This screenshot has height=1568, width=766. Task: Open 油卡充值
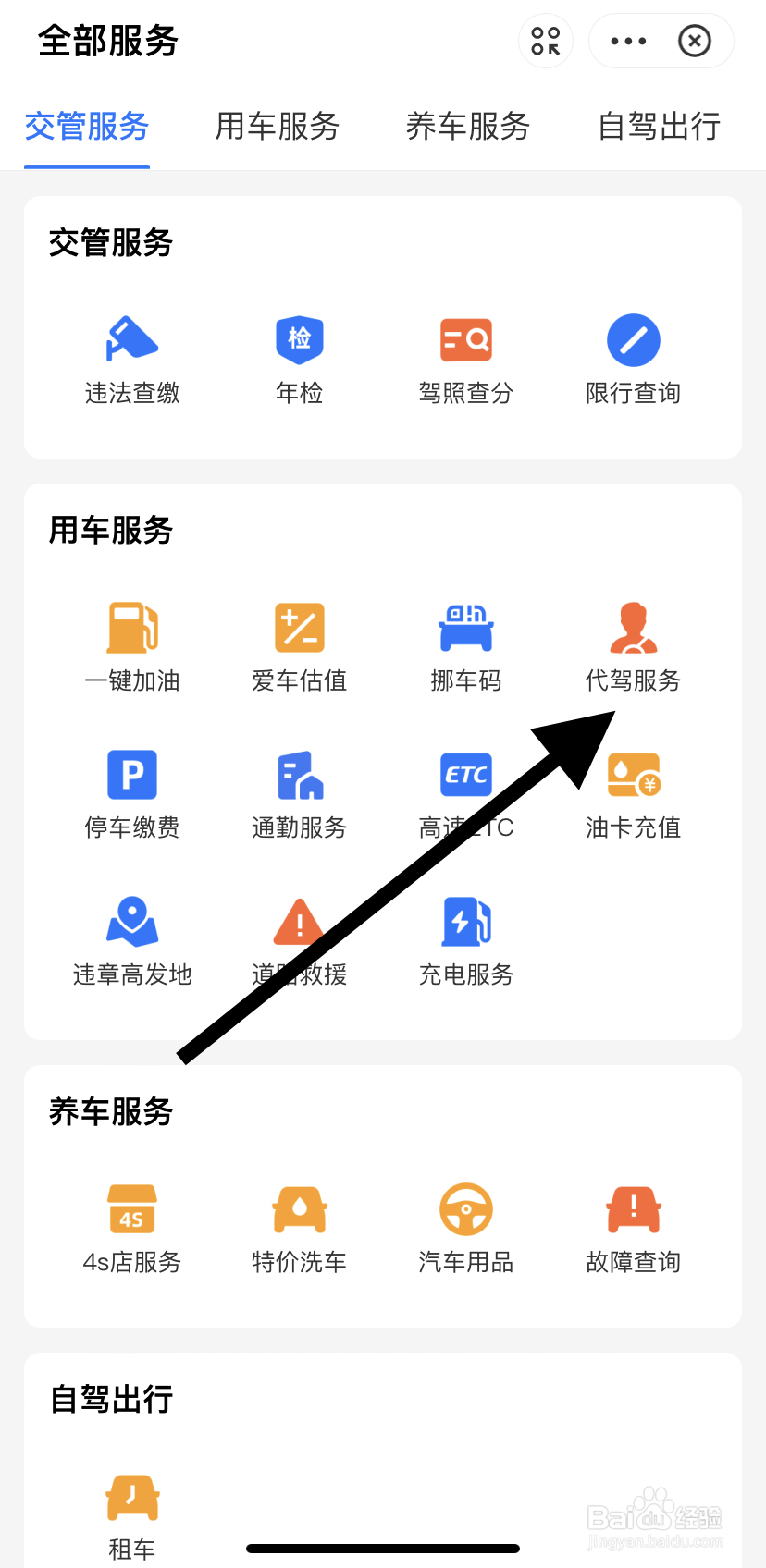634,795
